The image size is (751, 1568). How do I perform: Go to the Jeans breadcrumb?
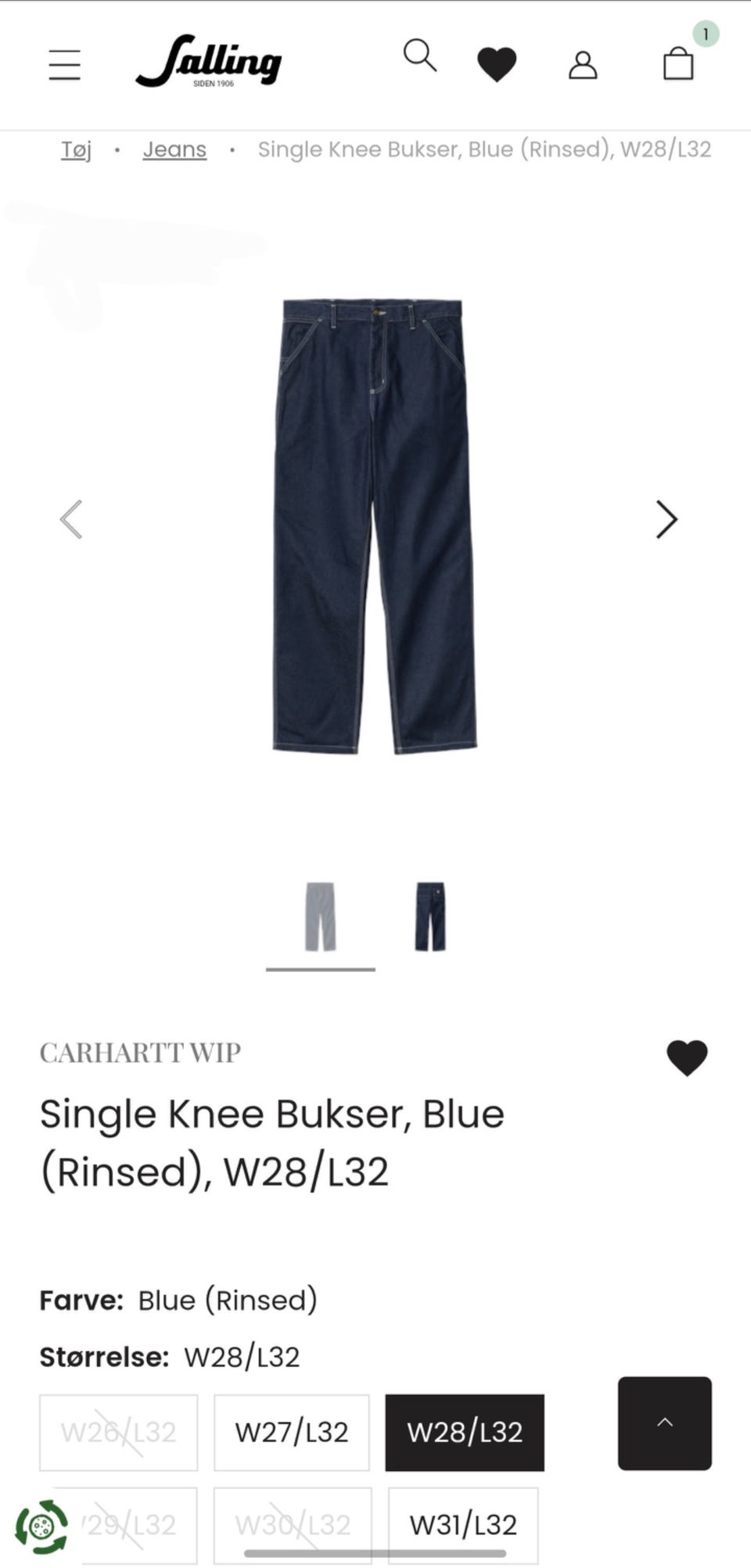click(174, 149)
